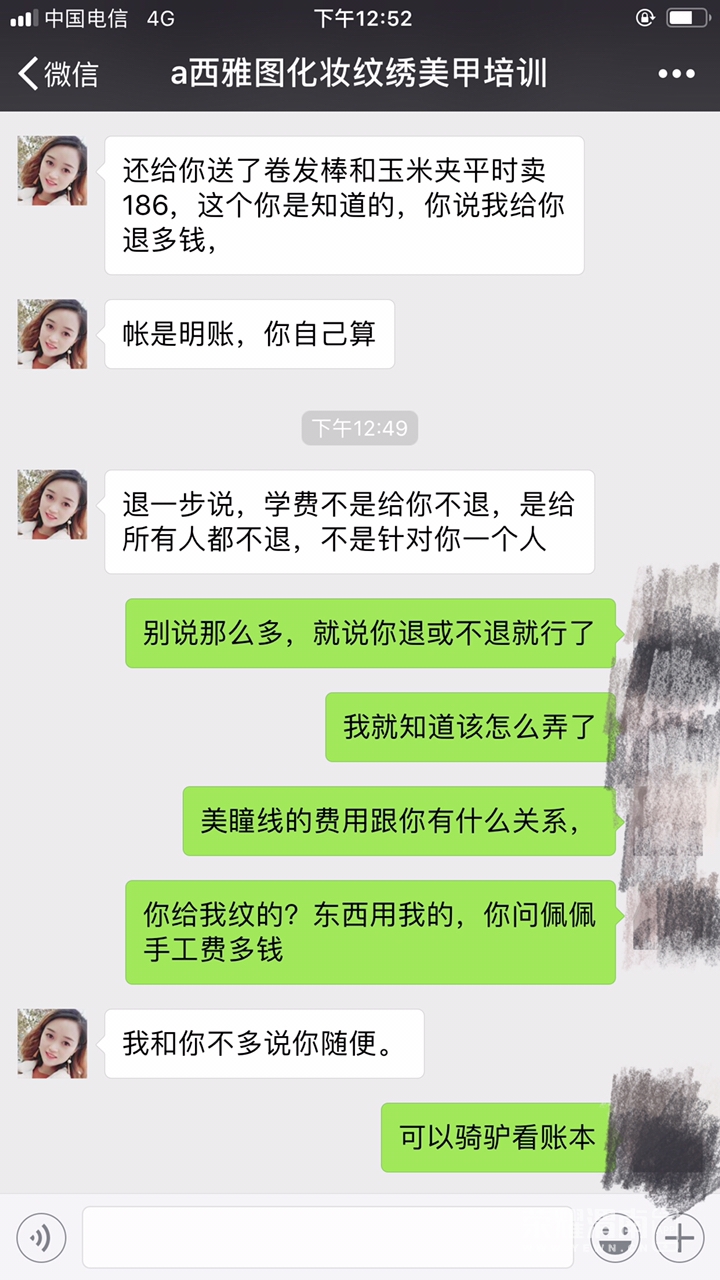Screen dimensions: 720x1280
Task: Focus the message text field
Action: 331,1238
